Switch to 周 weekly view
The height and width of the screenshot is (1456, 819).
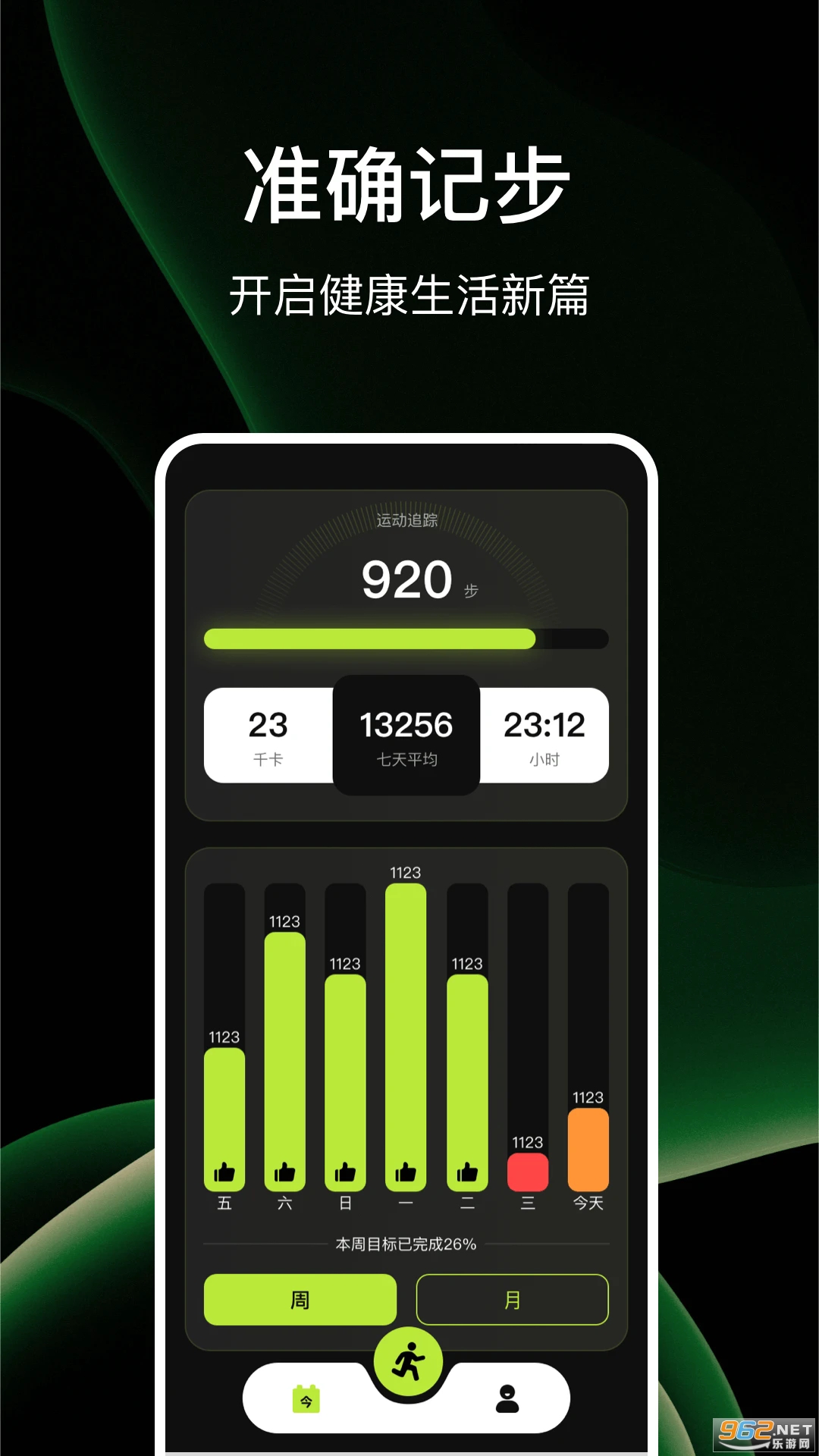pyautogui.click(x=300, y=1298)
